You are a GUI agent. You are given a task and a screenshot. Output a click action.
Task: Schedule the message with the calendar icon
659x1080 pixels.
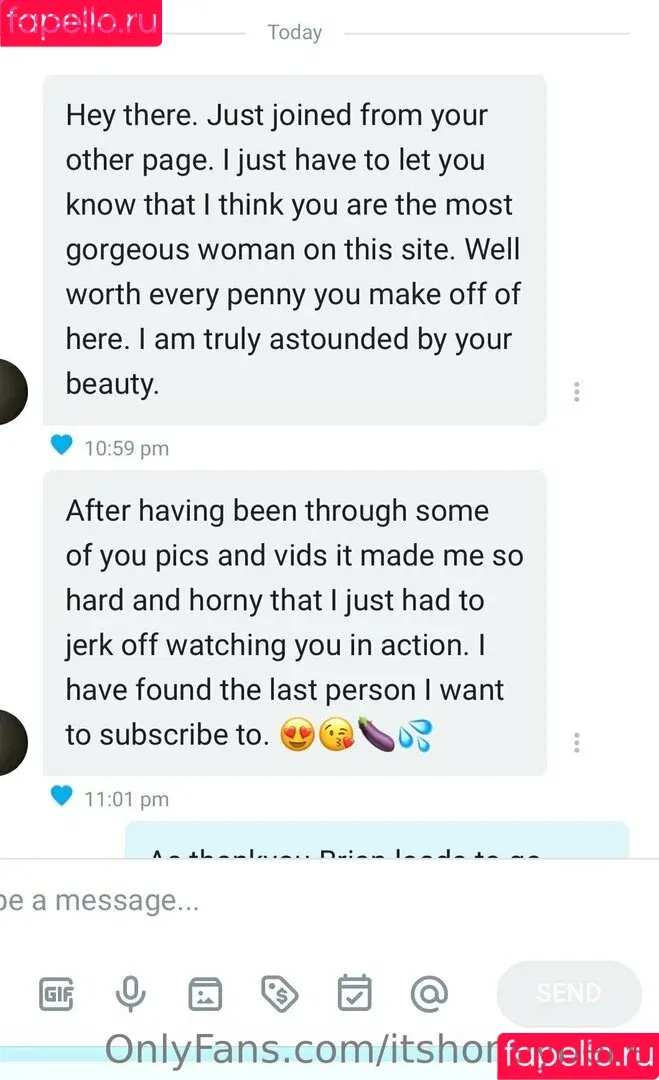click(x=354, y=994)
